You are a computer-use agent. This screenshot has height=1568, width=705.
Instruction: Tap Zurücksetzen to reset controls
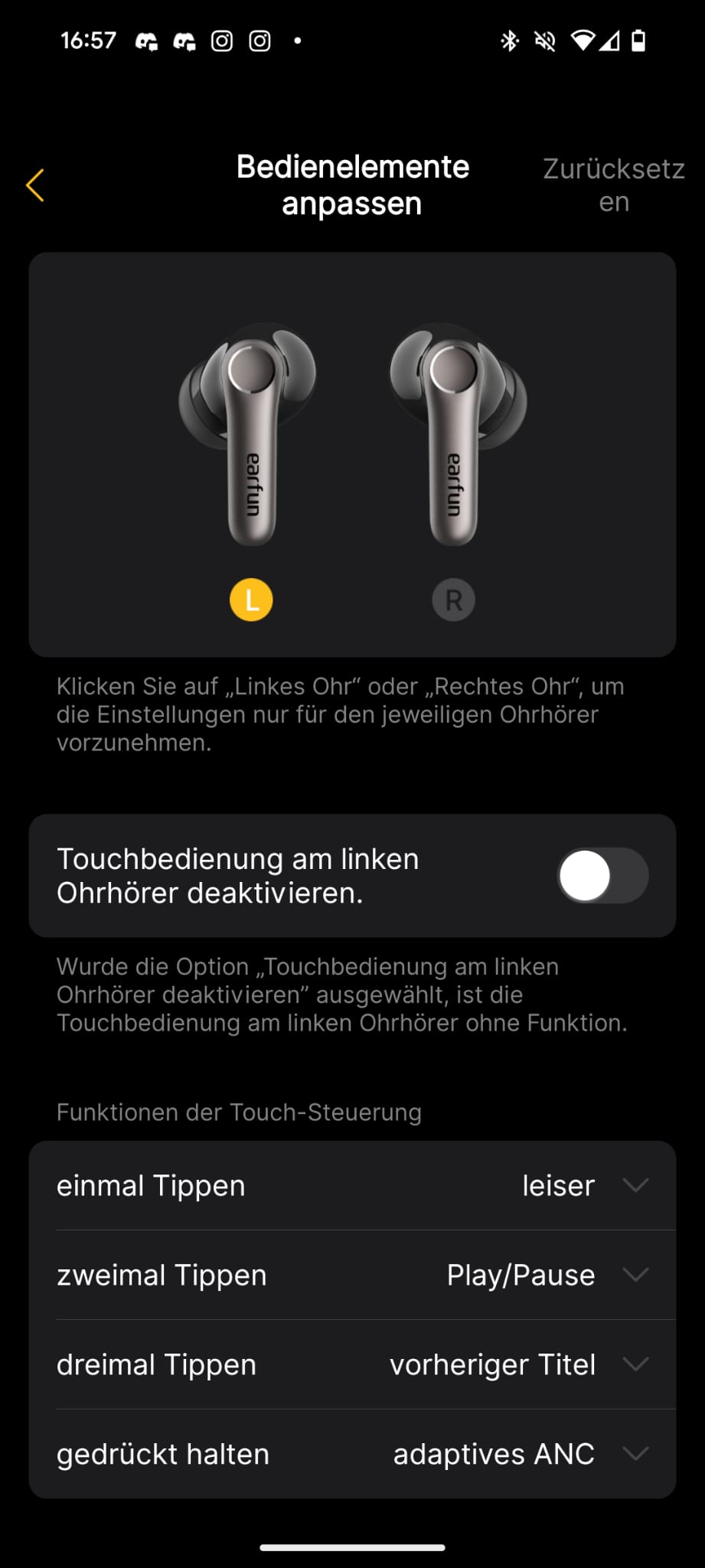click(x=613, y=185)
